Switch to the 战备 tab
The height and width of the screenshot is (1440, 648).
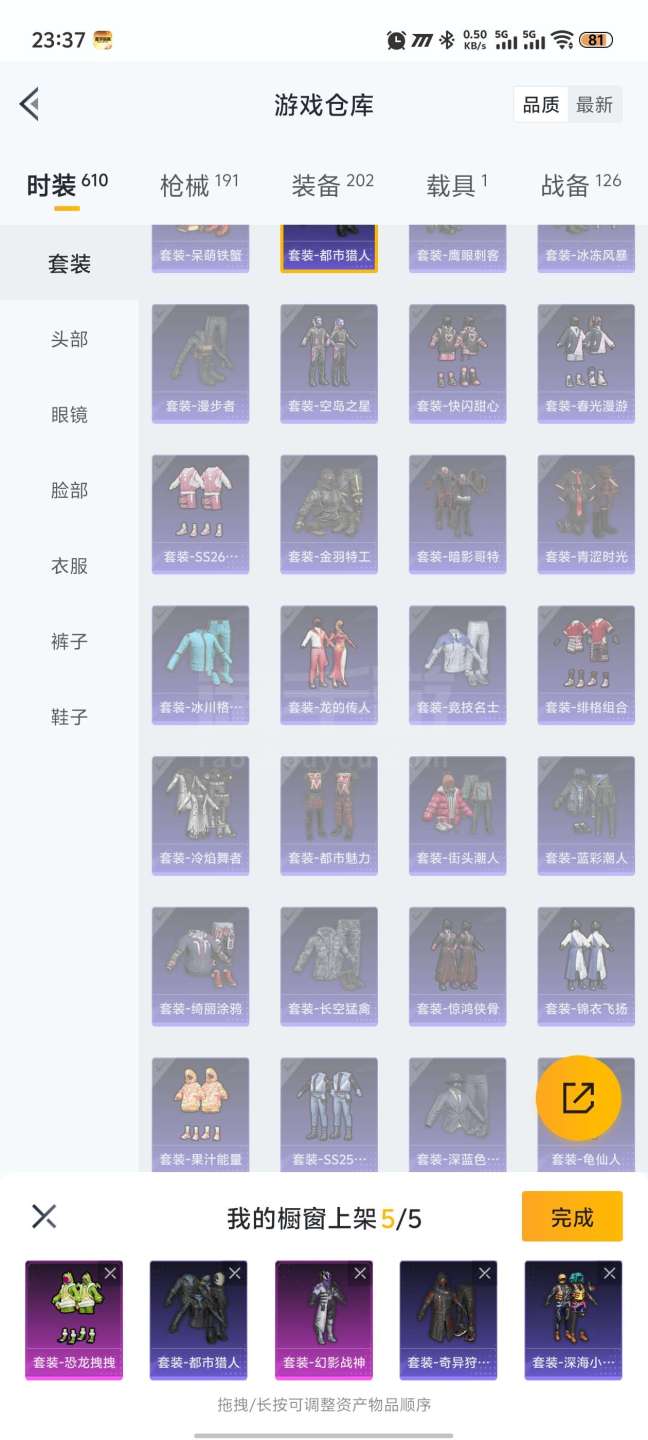pos(581,185)
